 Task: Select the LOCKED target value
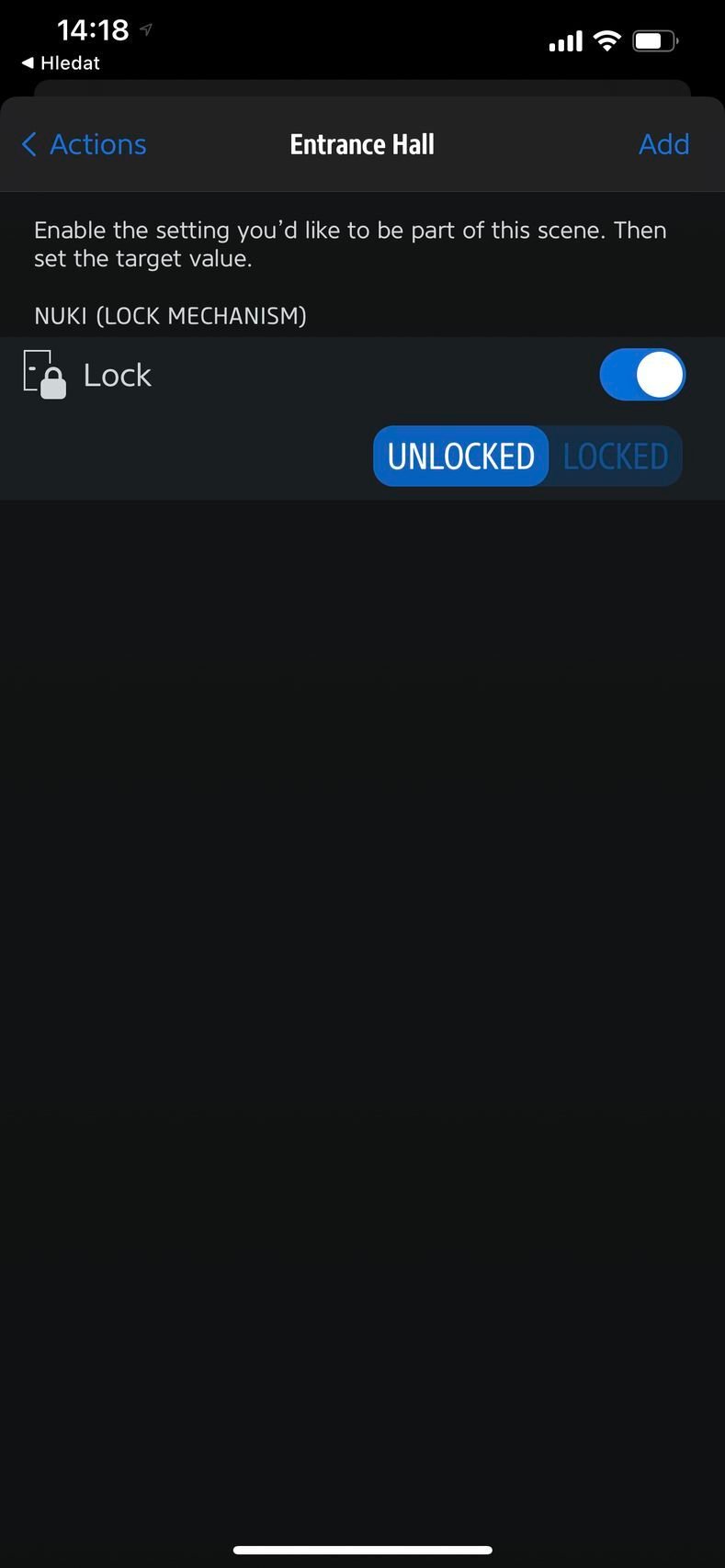pos(615,457)
